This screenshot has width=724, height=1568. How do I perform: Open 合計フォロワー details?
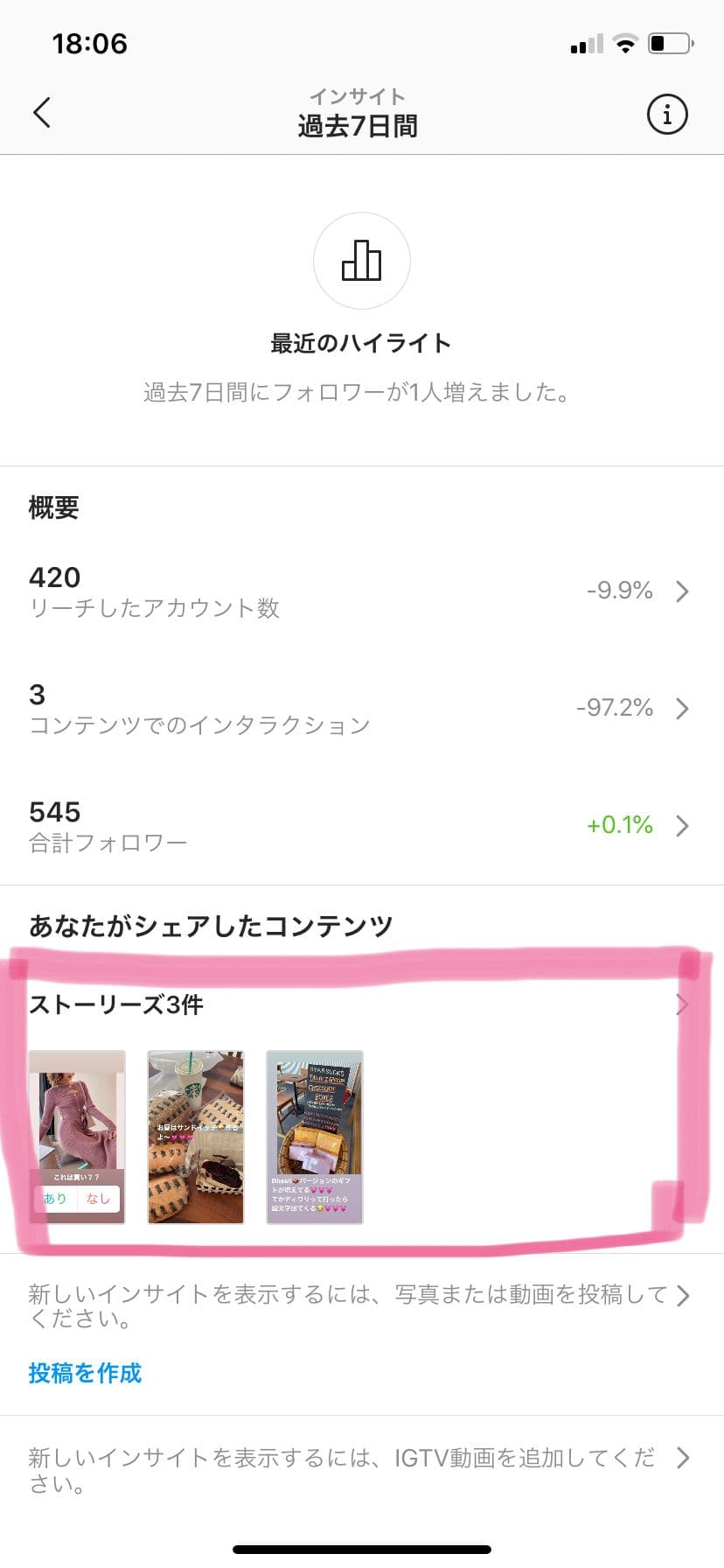[359, 826]
